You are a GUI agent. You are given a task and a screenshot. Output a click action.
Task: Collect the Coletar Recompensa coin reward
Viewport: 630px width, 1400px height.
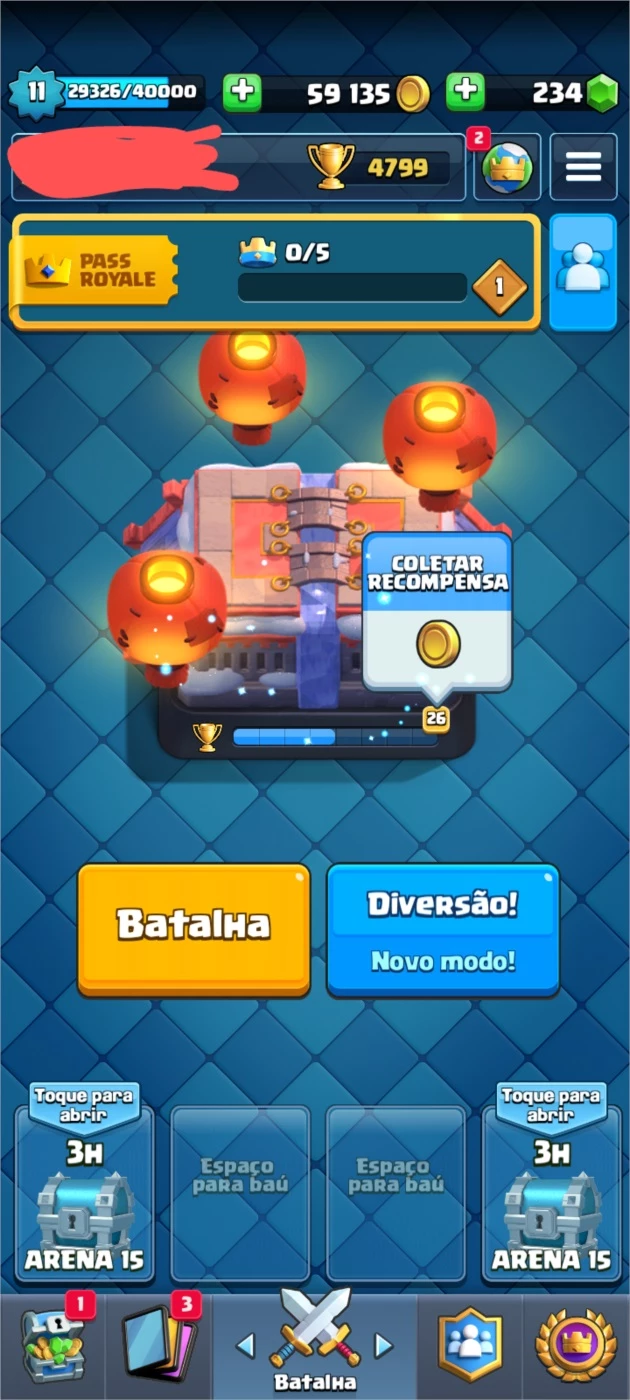437,612
